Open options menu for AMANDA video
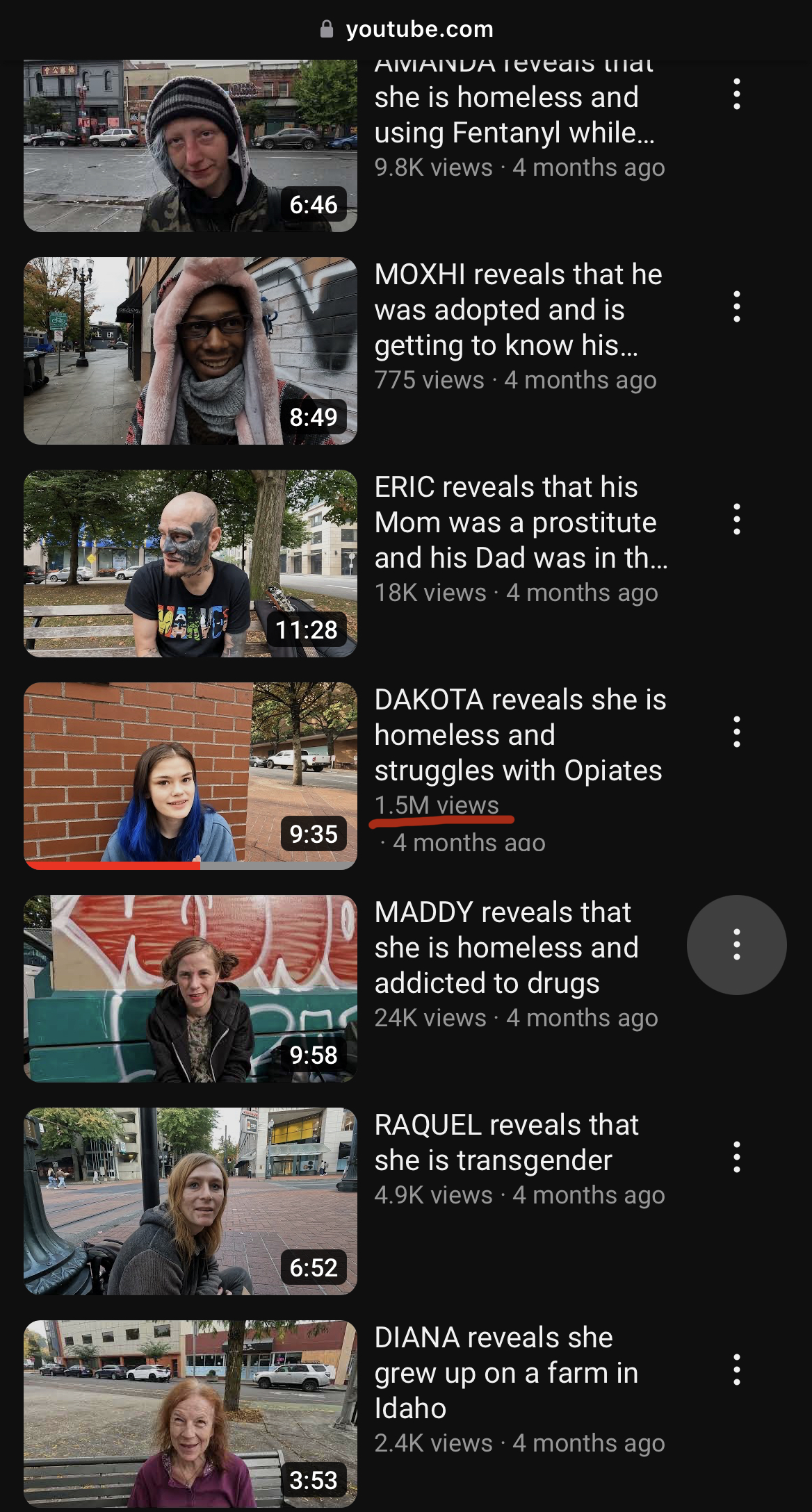 point(737,94)
